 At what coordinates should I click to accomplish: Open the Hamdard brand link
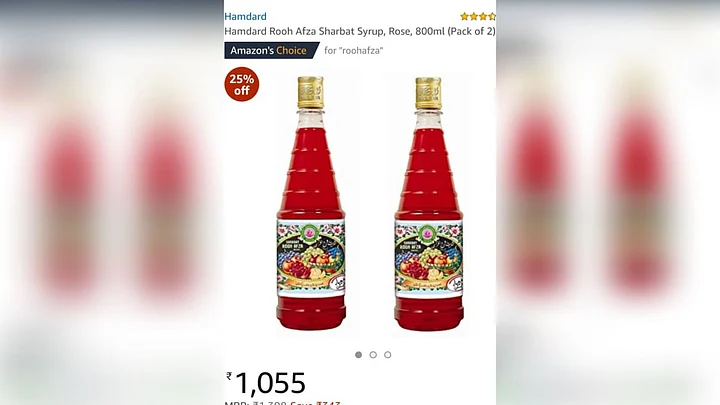pyautogui.click(x=245, y=16)
